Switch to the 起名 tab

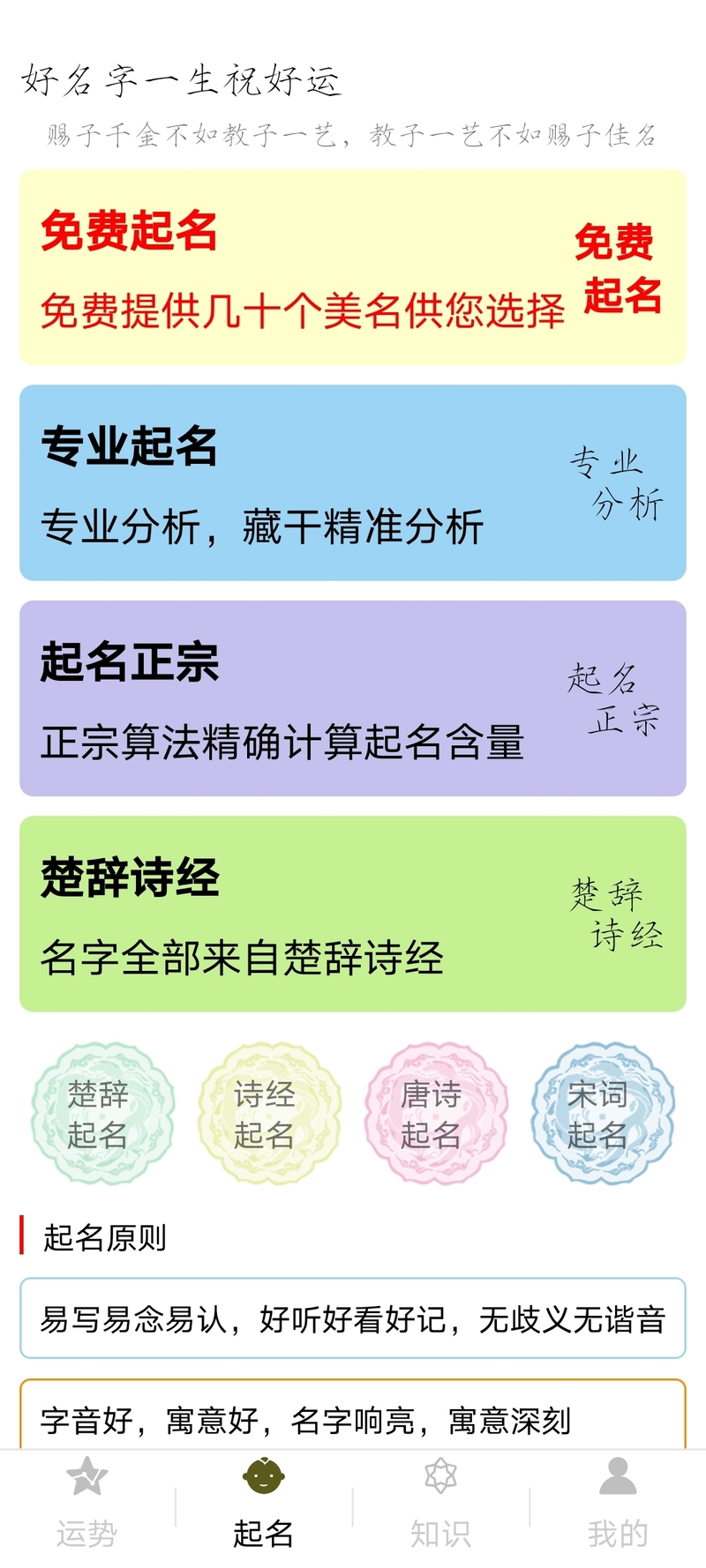pos(264,1505)
